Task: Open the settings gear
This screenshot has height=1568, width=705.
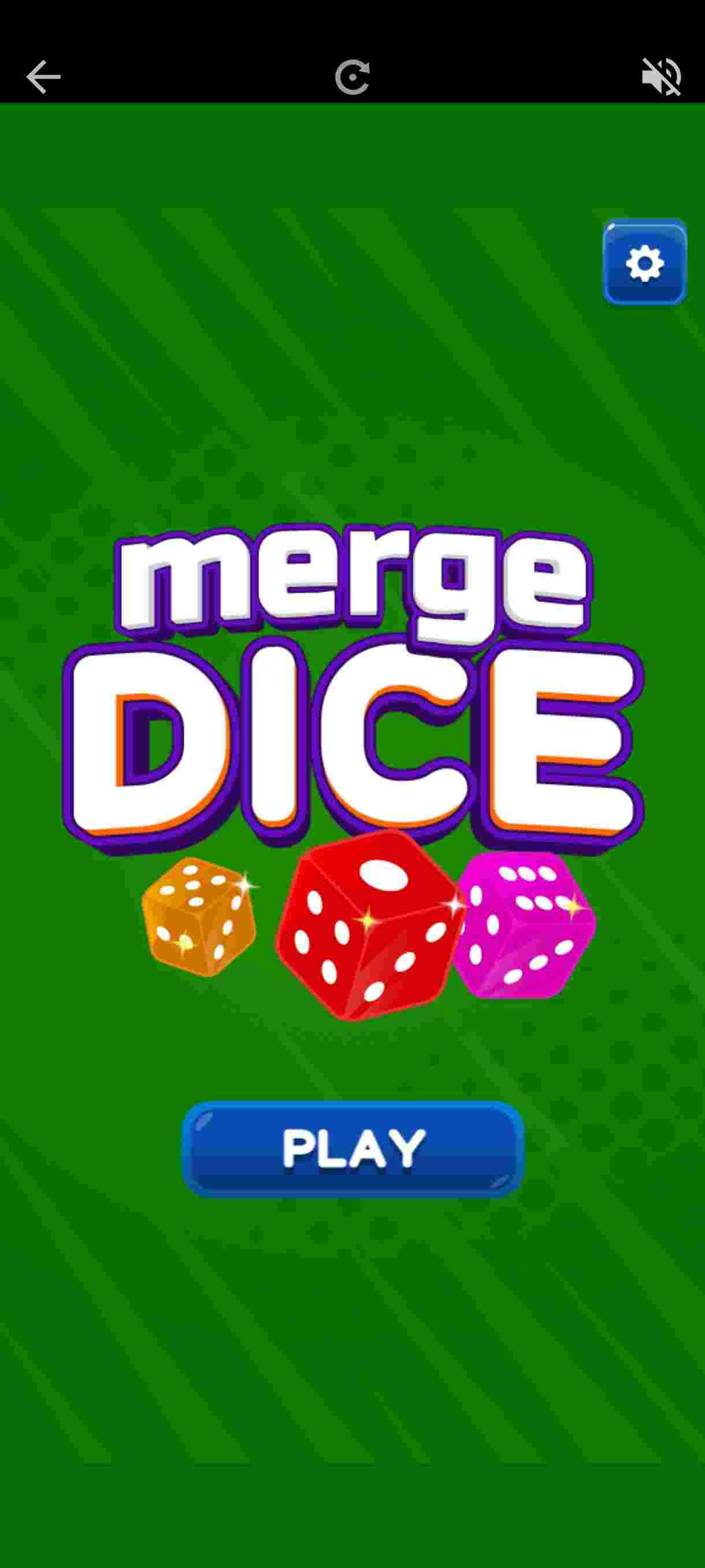Action: tap(645, 264)
